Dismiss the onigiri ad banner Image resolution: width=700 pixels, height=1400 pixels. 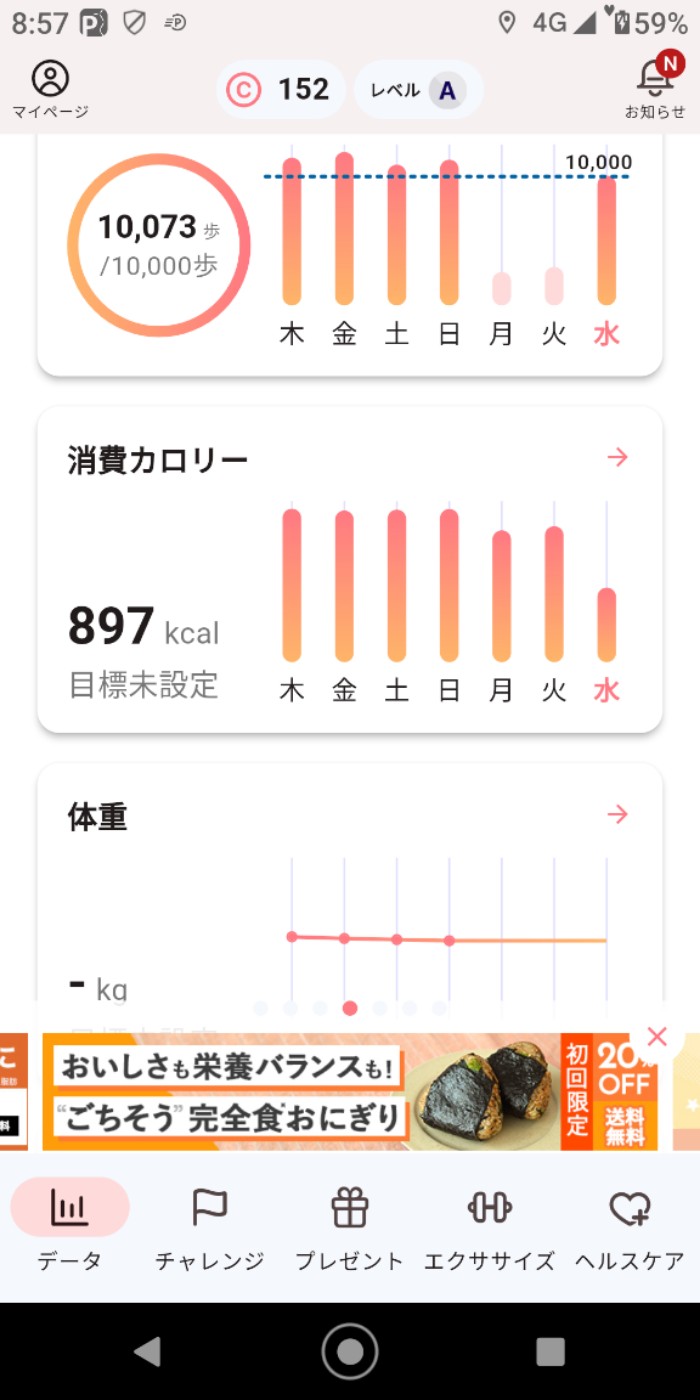click(x=656, y=1037)
